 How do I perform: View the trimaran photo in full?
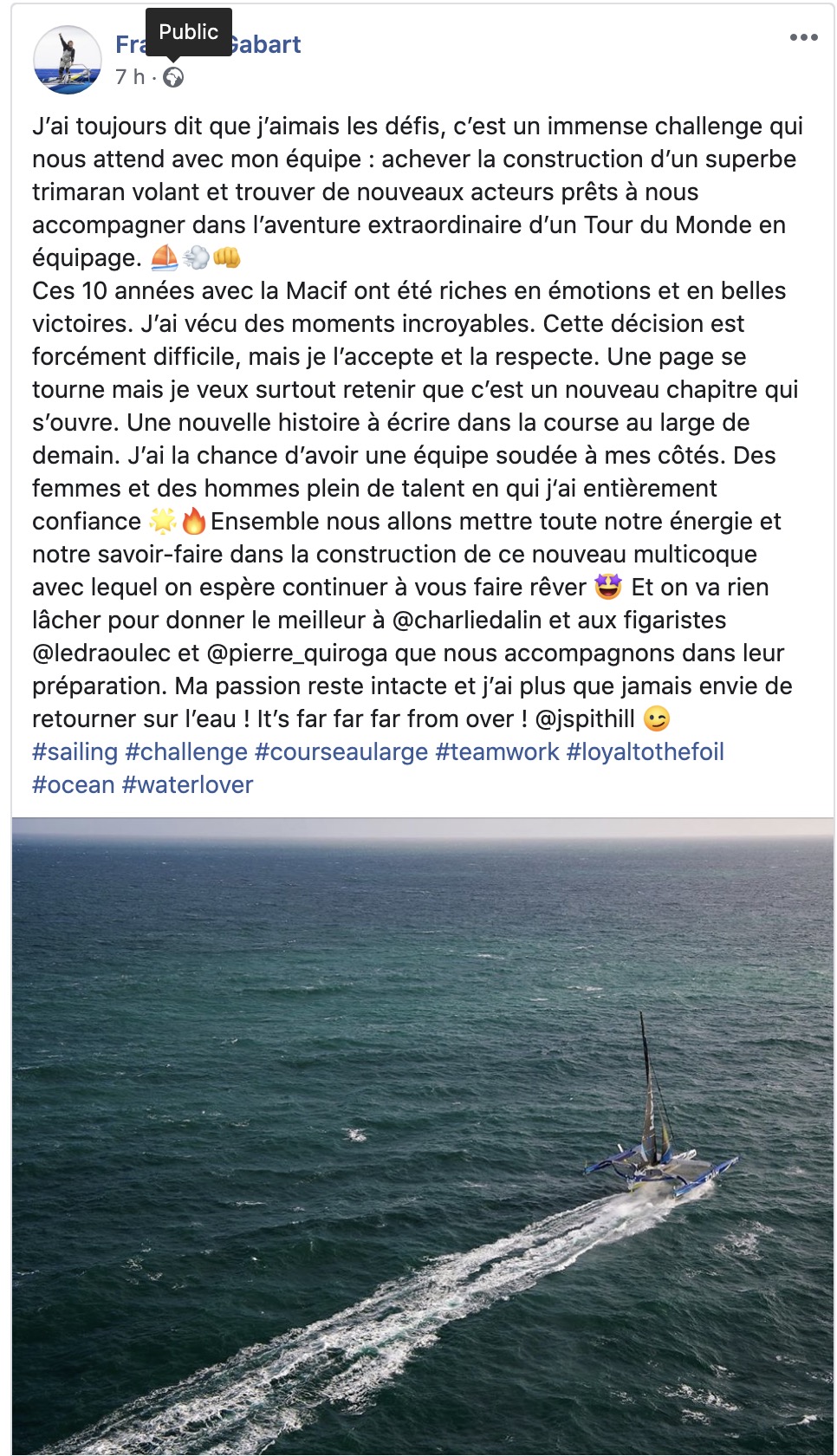(x=423, y=1136)
